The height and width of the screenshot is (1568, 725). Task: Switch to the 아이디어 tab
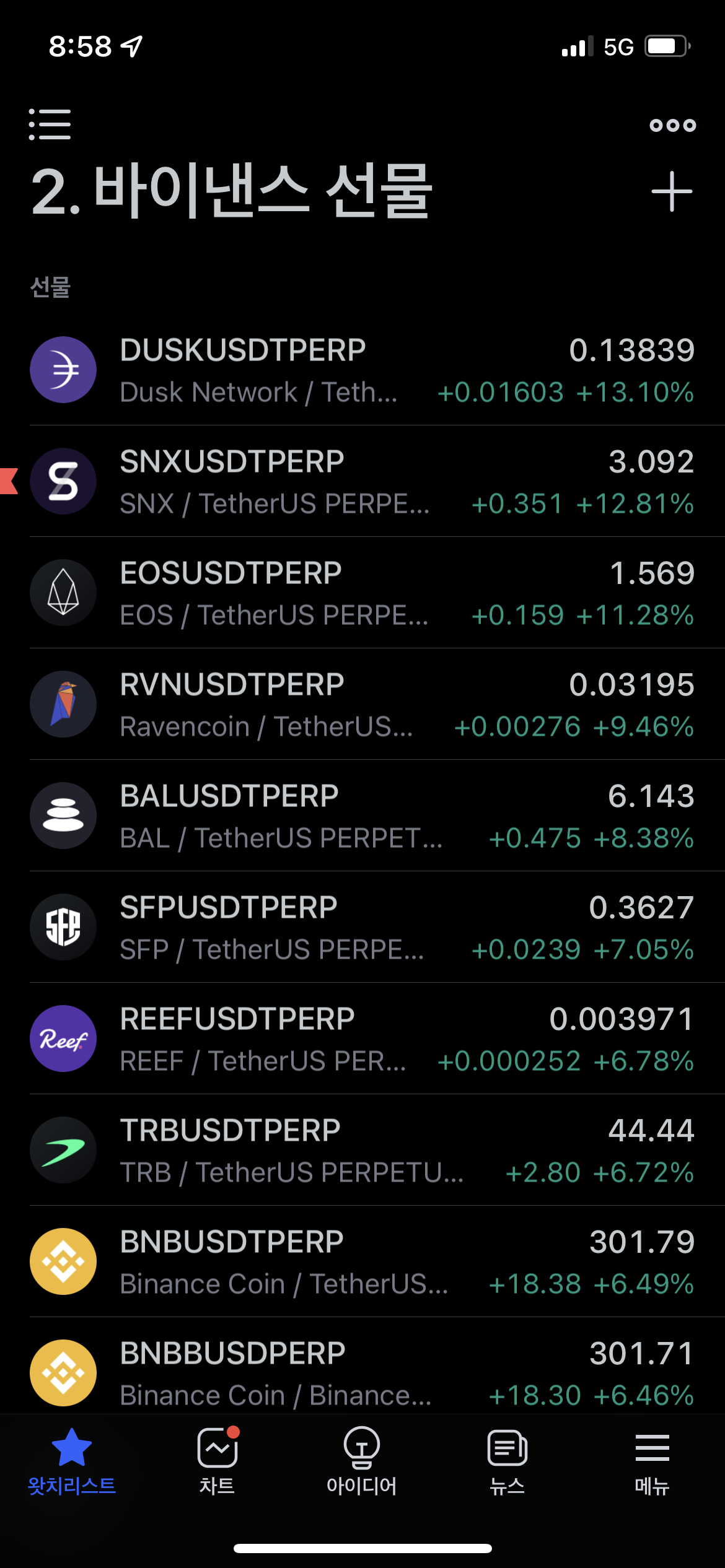[362, 1461]
